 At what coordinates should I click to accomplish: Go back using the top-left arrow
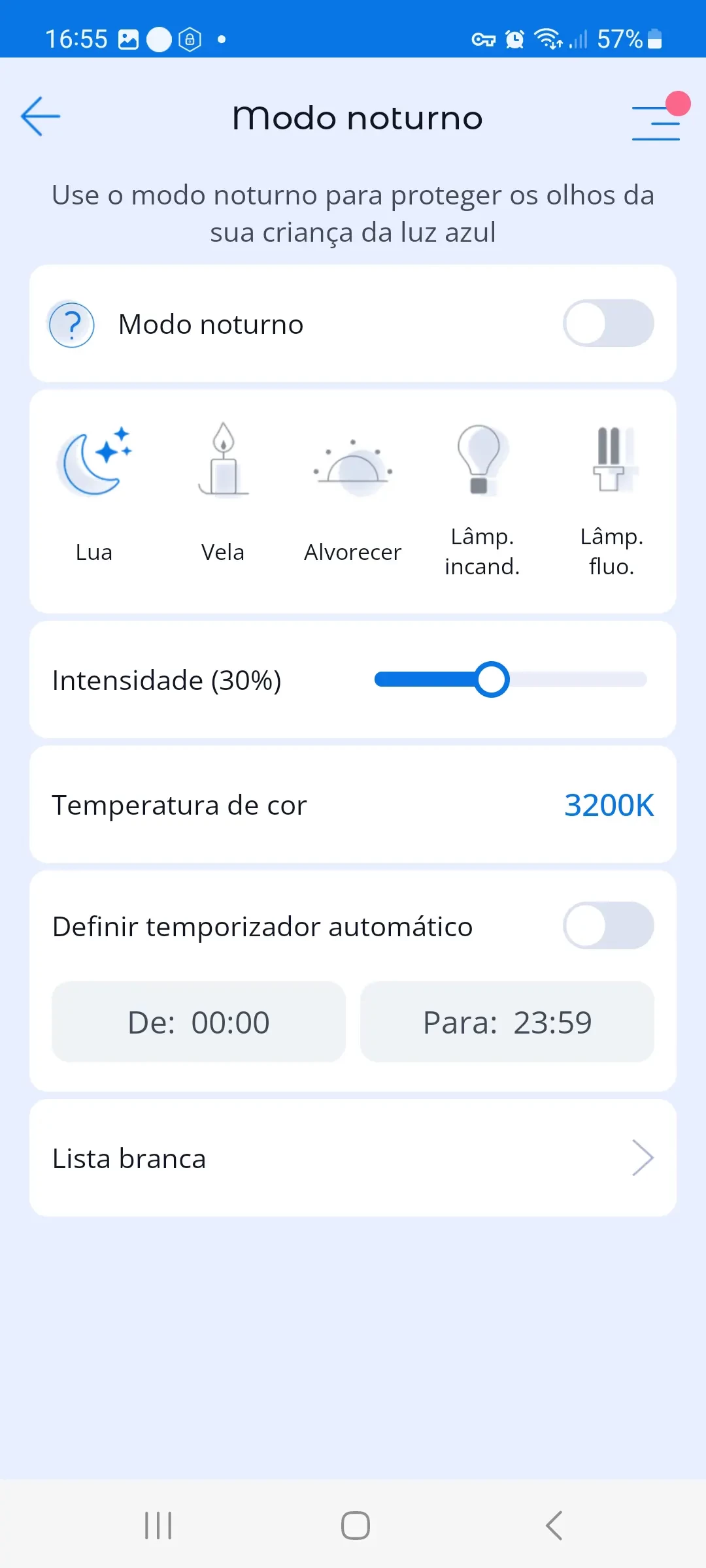tap(41, 117)
